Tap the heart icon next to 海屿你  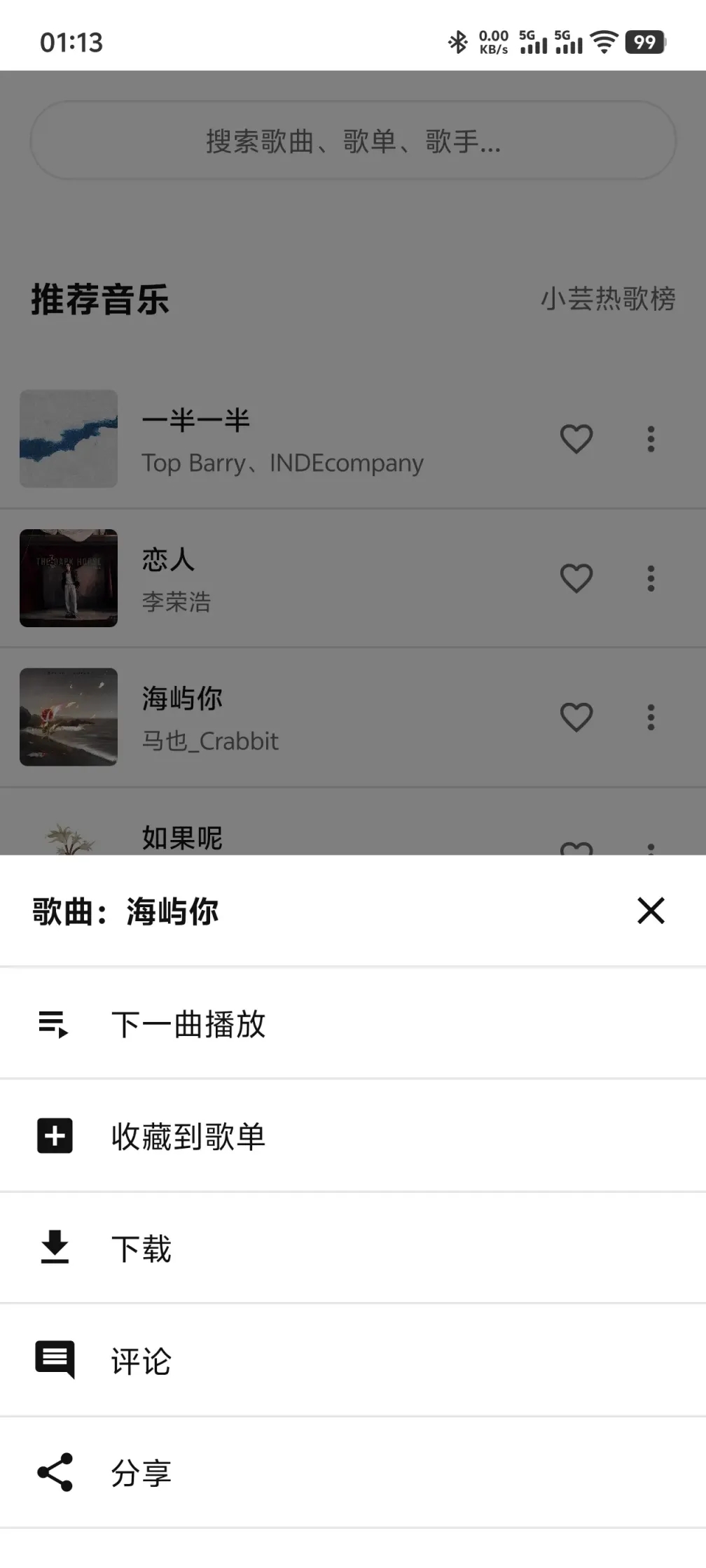pos(576,717)
